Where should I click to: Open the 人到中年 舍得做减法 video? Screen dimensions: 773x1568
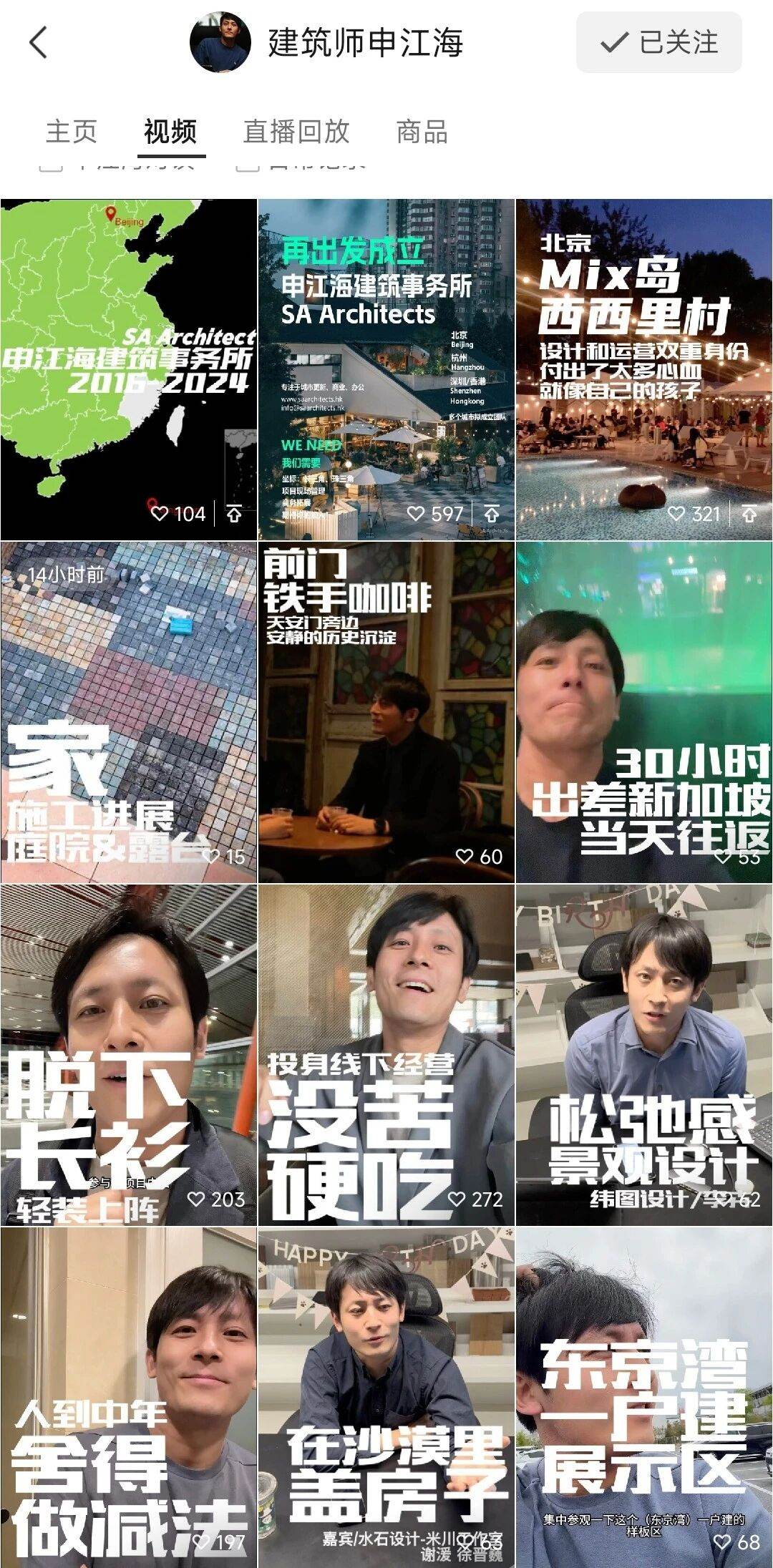pyautogui.click(x=129, y=1396)
